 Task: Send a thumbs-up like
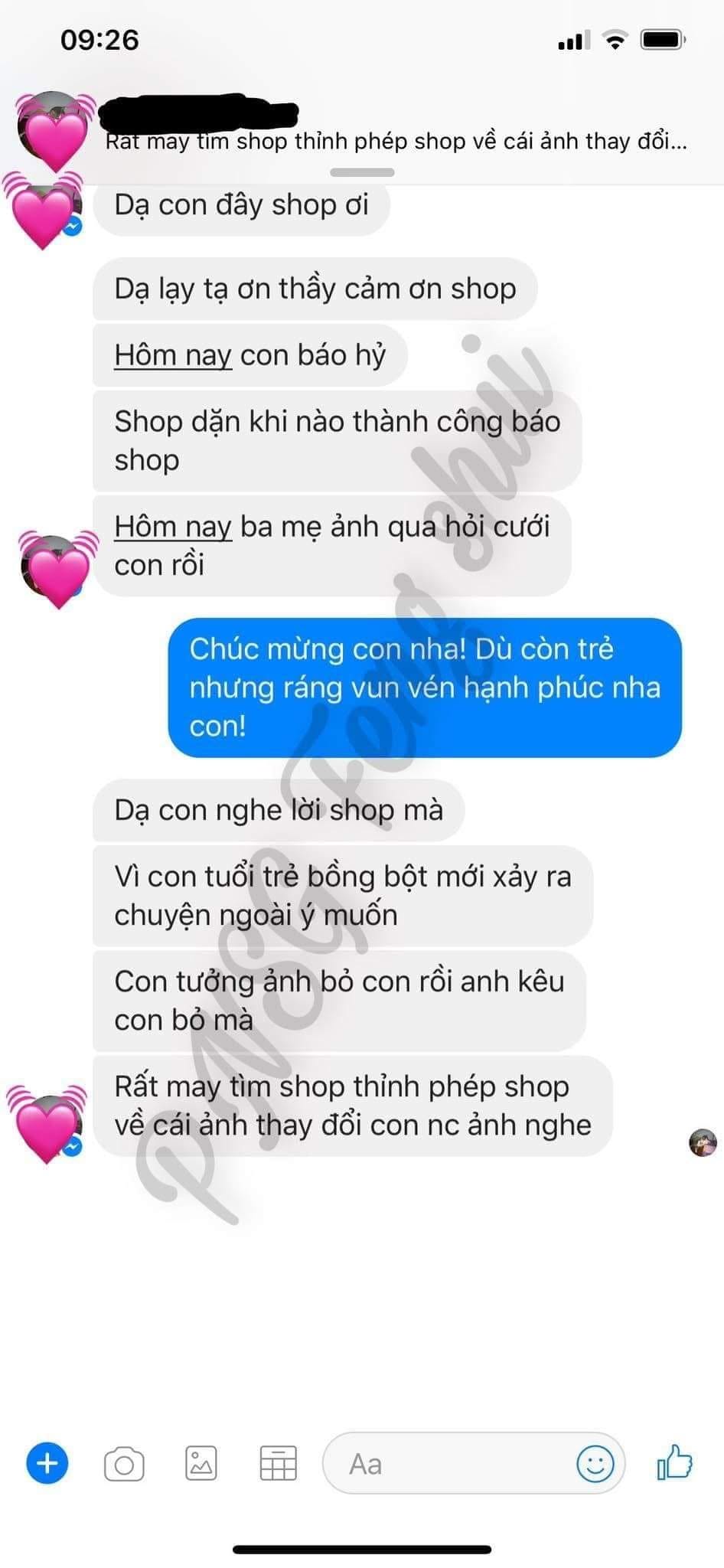click(674, 1462)
